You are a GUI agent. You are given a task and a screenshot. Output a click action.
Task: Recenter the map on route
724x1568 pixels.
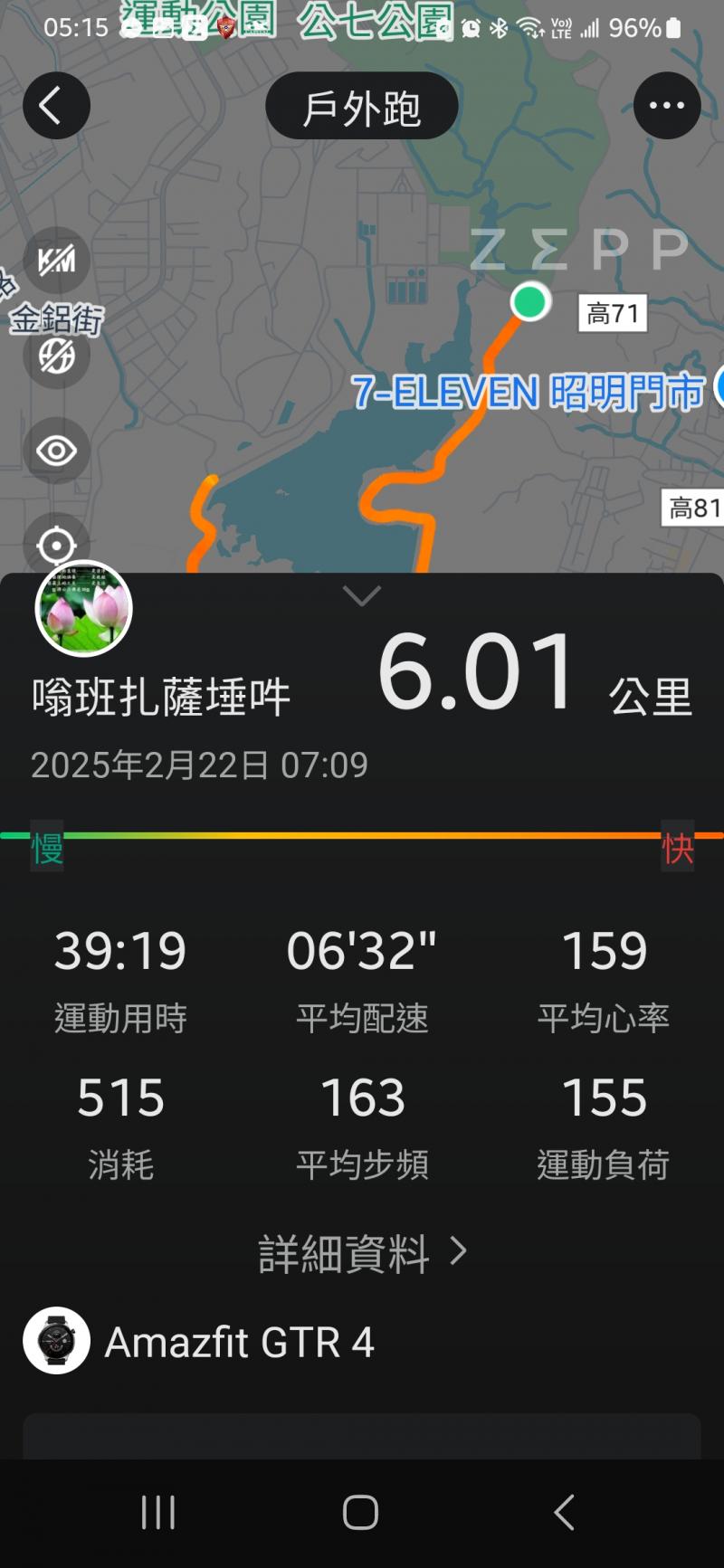click(x=56, y=545)
